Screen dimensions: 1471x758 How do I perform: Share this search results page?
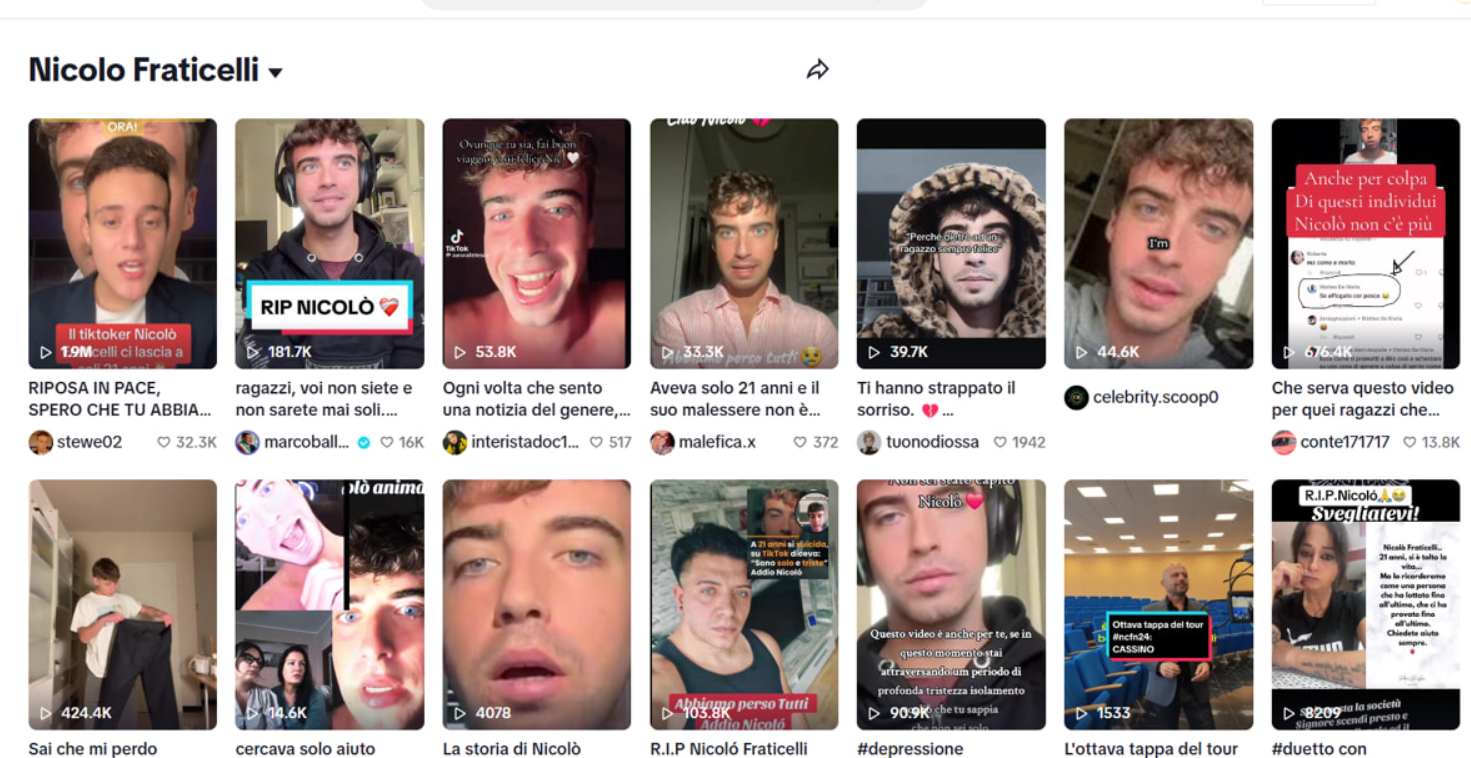click(x=817, y=70)
